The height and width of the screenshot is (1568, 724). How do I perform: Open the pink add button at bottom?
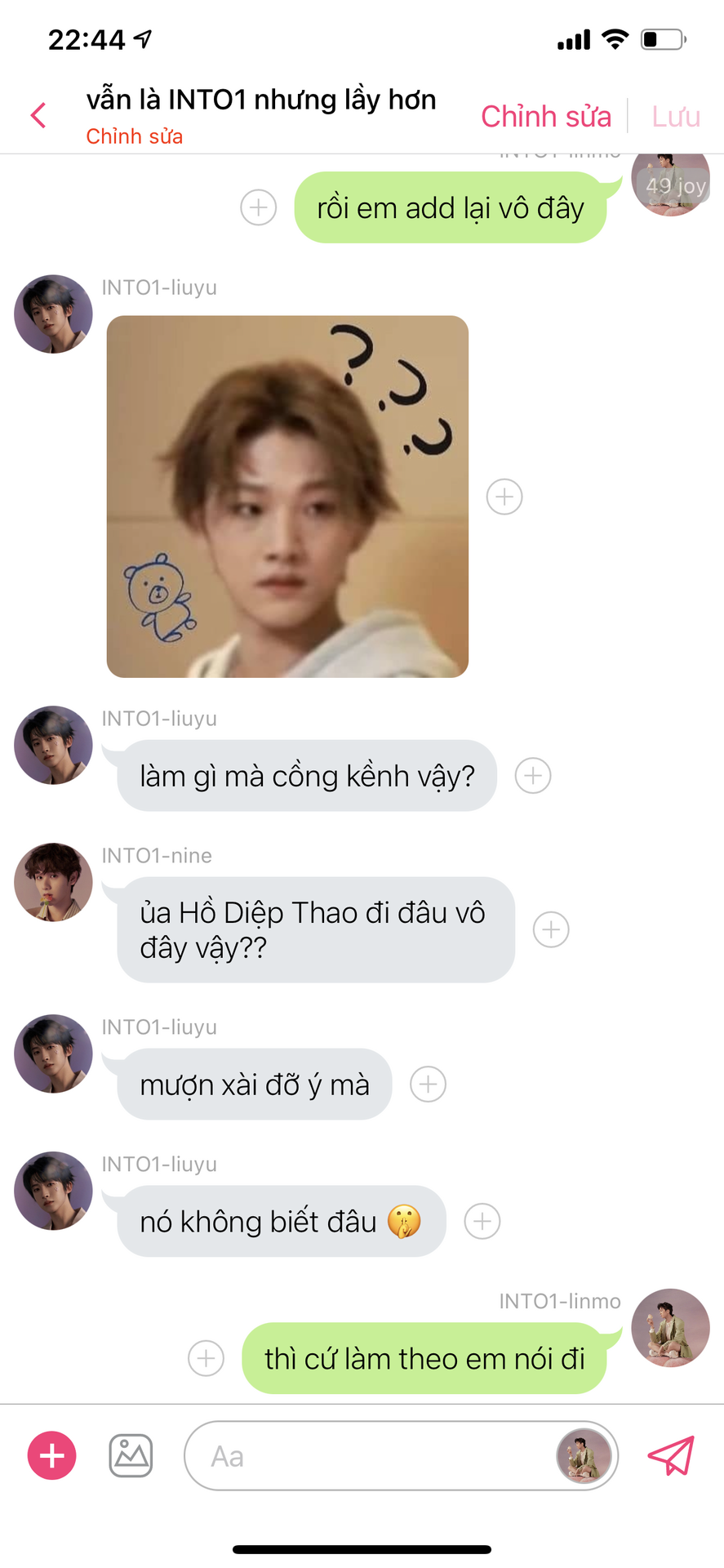pyautogui.click(x=52, y=1455)
